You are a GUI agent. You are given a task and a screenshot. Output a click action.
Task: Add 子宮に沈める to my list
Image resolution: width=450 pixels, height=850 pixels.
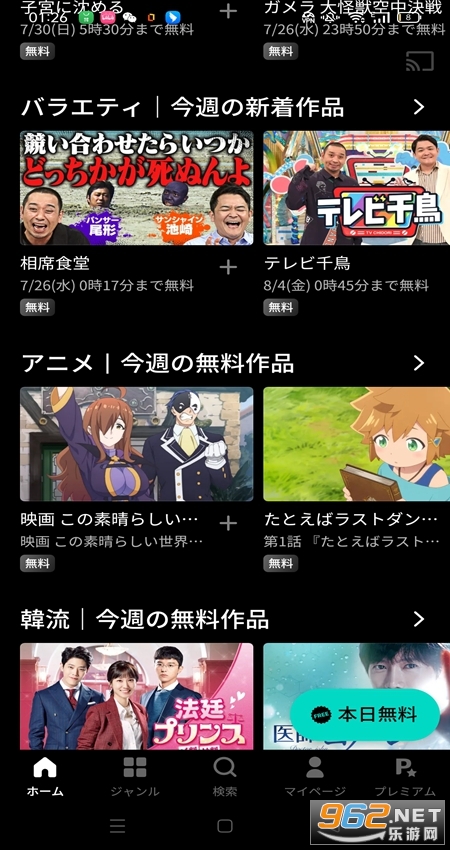(228, 11)
